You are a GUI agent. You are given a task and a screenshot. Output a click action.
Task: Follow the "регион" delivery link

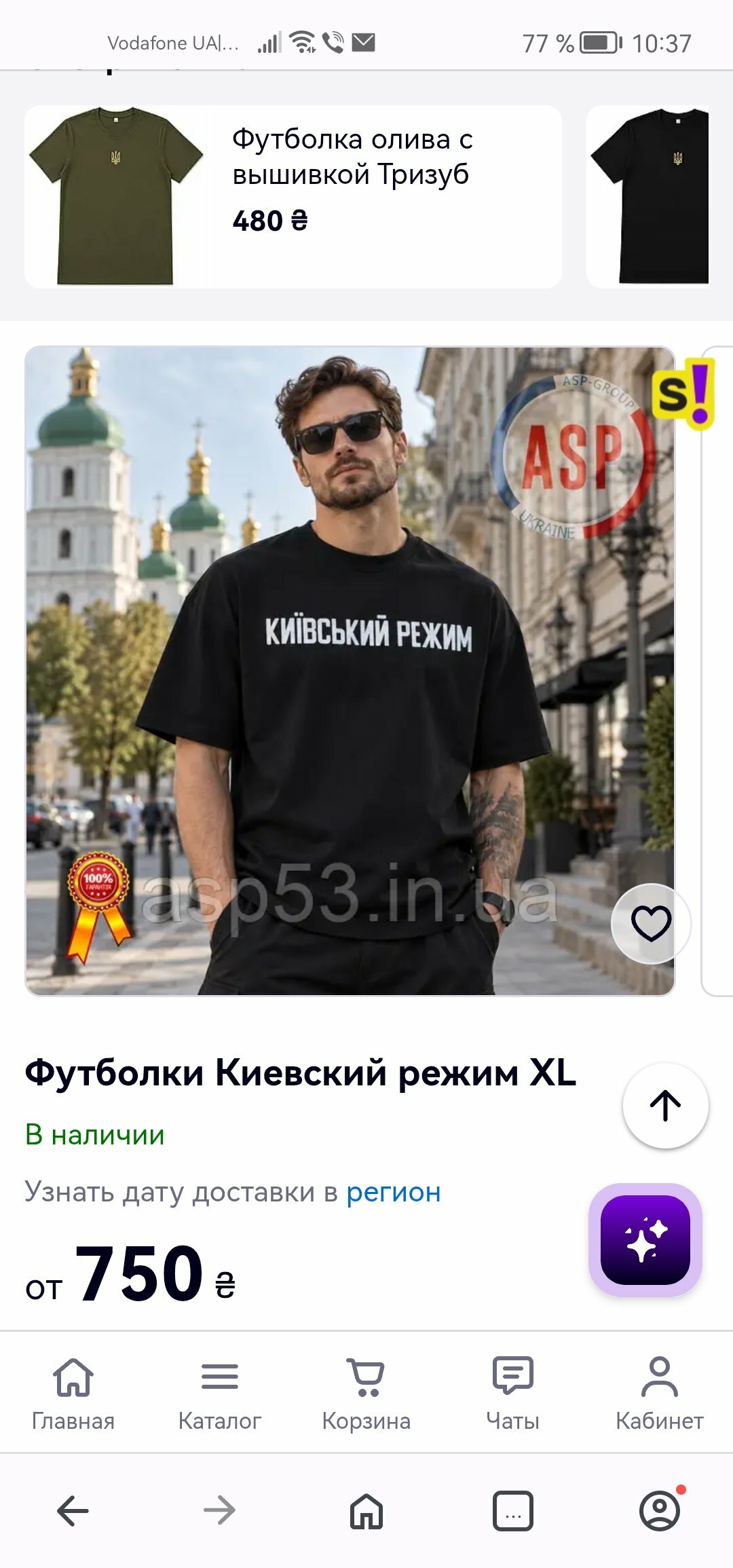[394, 1192]
